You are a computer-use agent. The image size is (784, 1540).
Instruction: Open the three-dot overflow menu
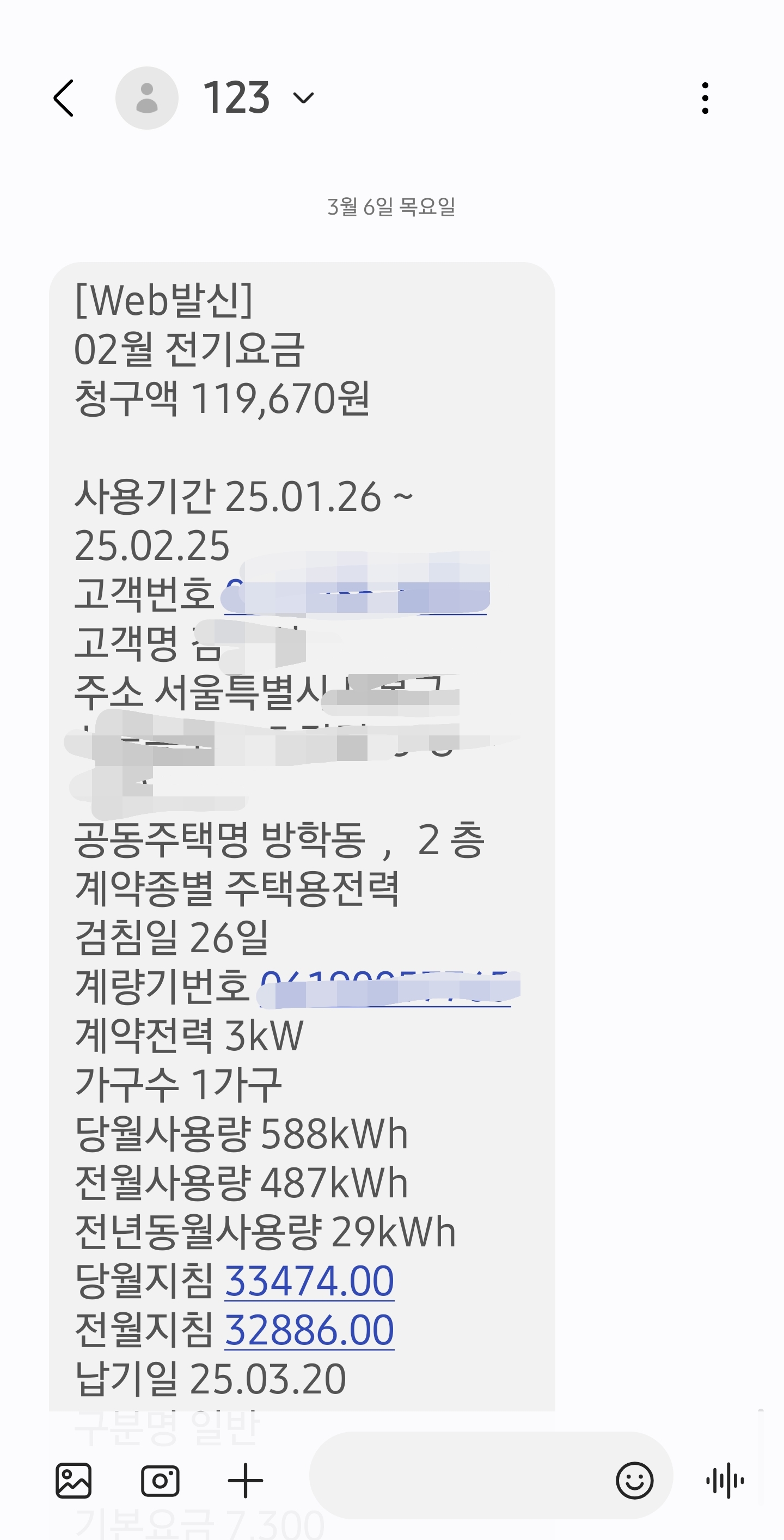(705, 98)
